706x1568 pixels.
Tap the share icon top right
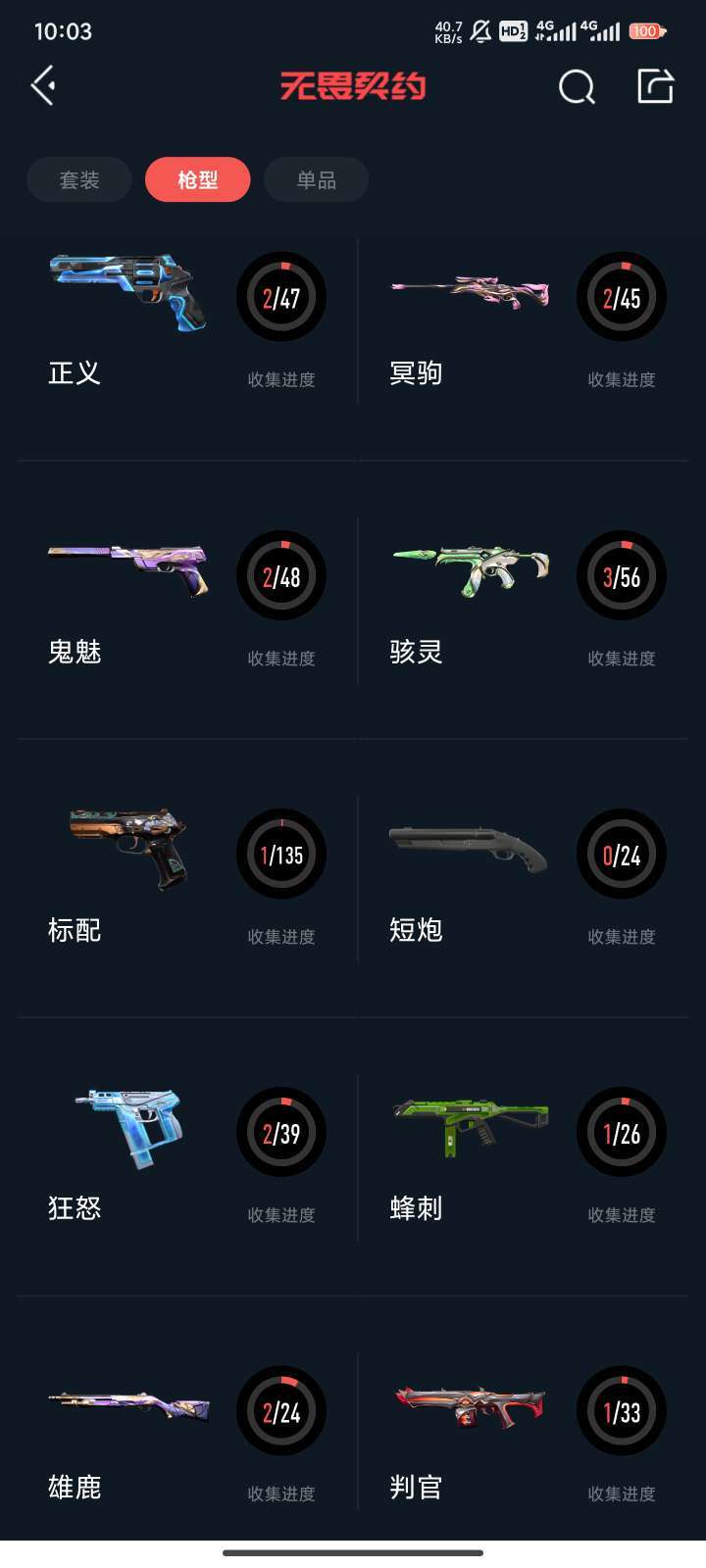pyautogui.click(x=655, y=86)
